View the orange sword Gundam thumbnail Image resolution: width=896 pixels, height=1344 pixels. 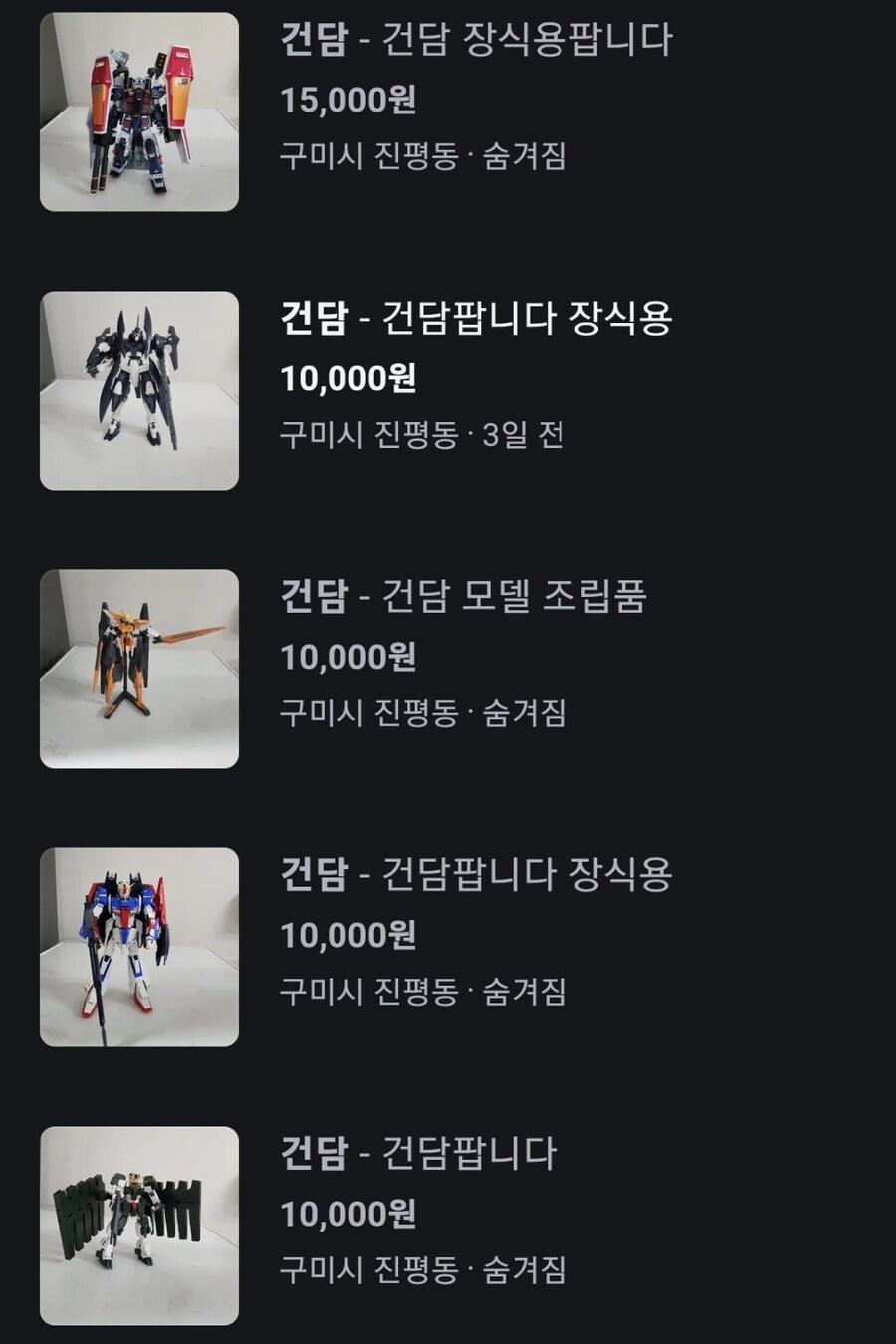click(x=137, y=667)
